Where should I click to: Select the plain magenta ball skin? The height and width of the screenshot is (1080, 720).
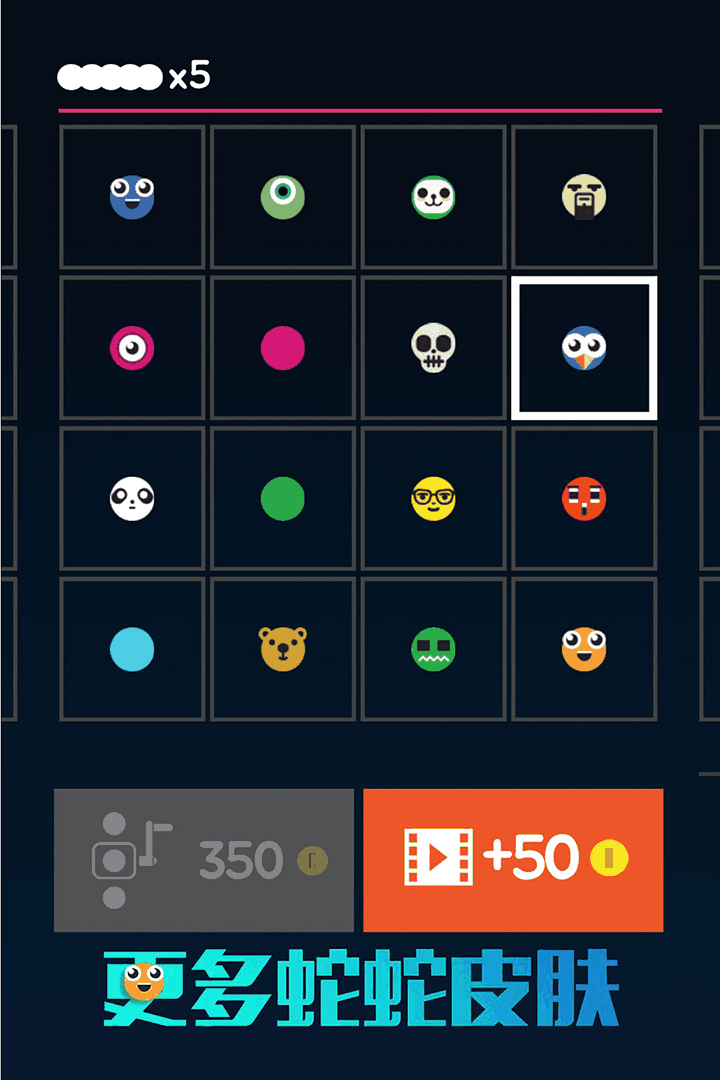(283, 348)
